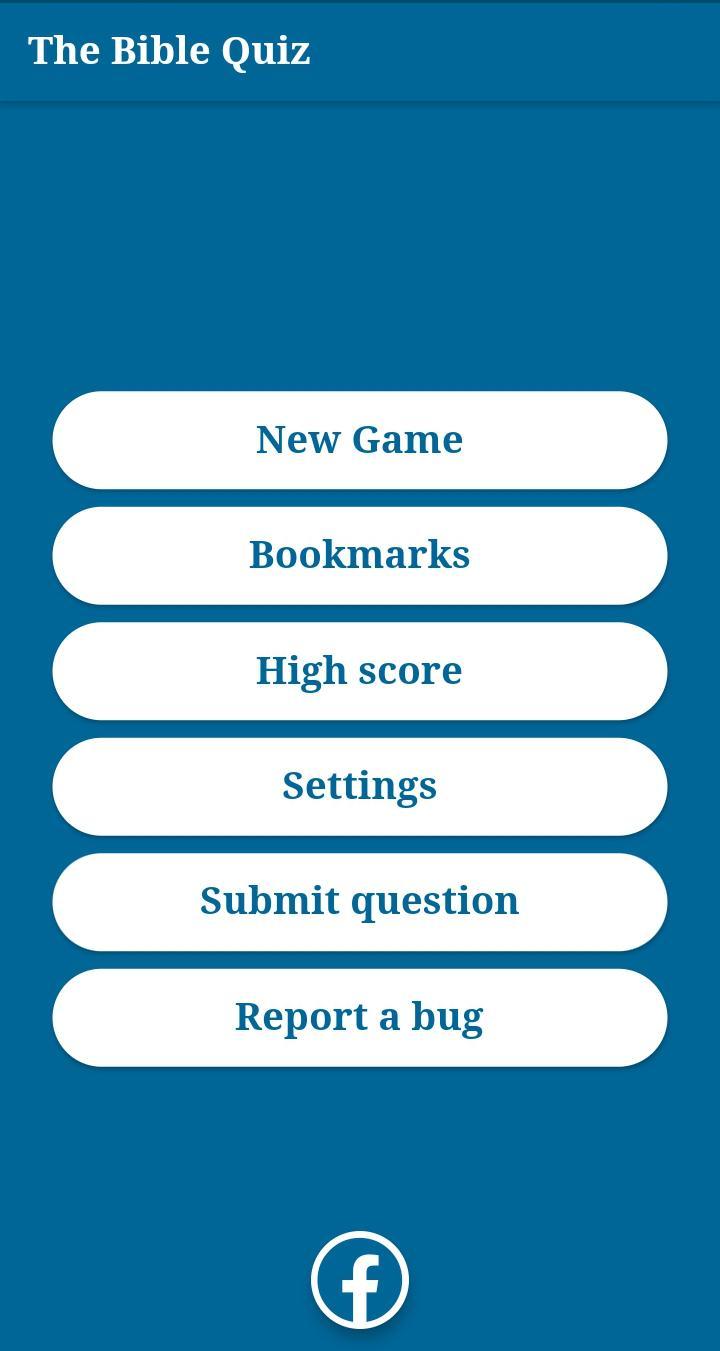720x1351 pixels.
Task: View the High score list
Action: click(x=359, y=671)
